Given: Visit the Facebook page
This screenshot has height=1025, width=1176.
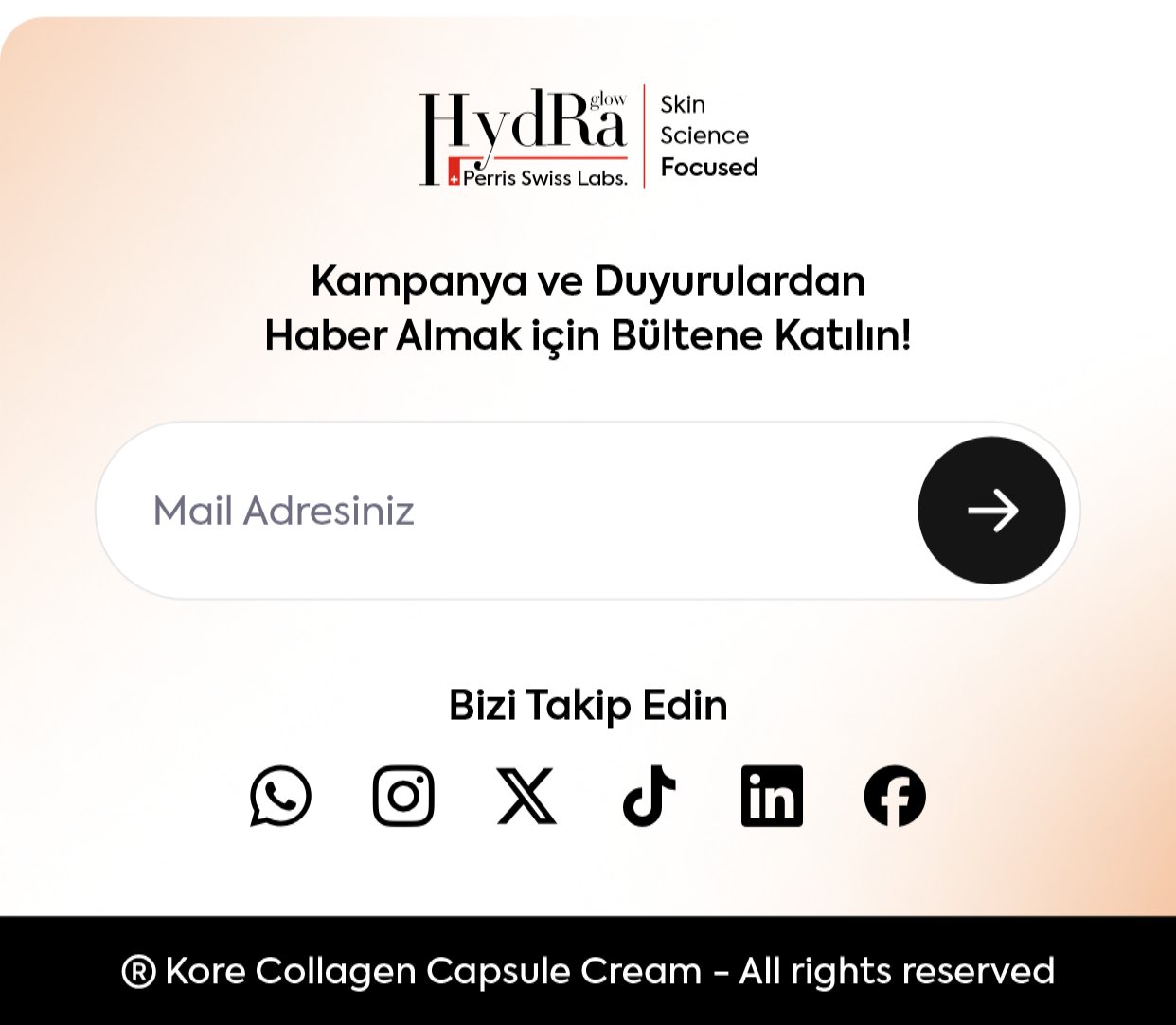Looking at the screenshot, I should tap(895, 796).
